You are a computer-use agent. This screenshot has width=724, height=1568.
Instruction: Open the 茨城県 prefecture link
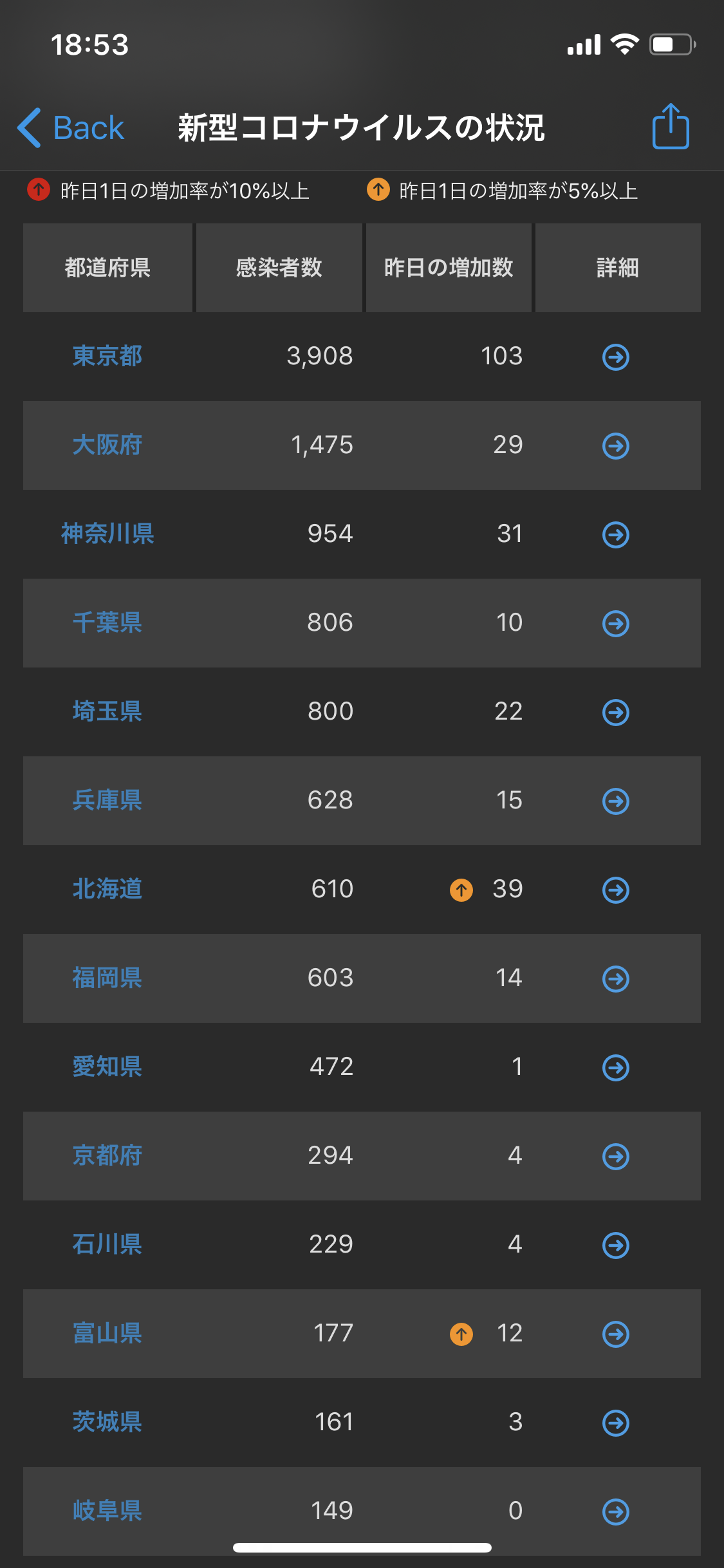[x=107, y=1422]
